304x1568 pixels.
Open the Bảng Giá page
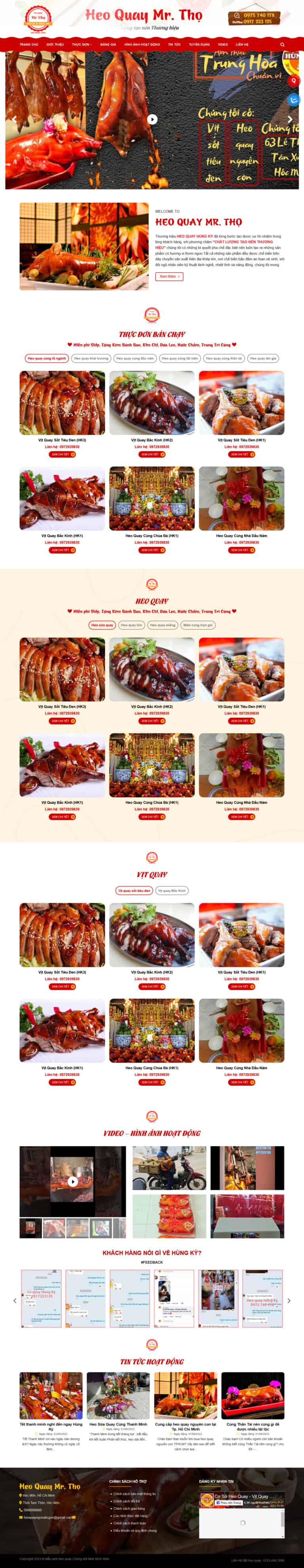tap(108, 44)
